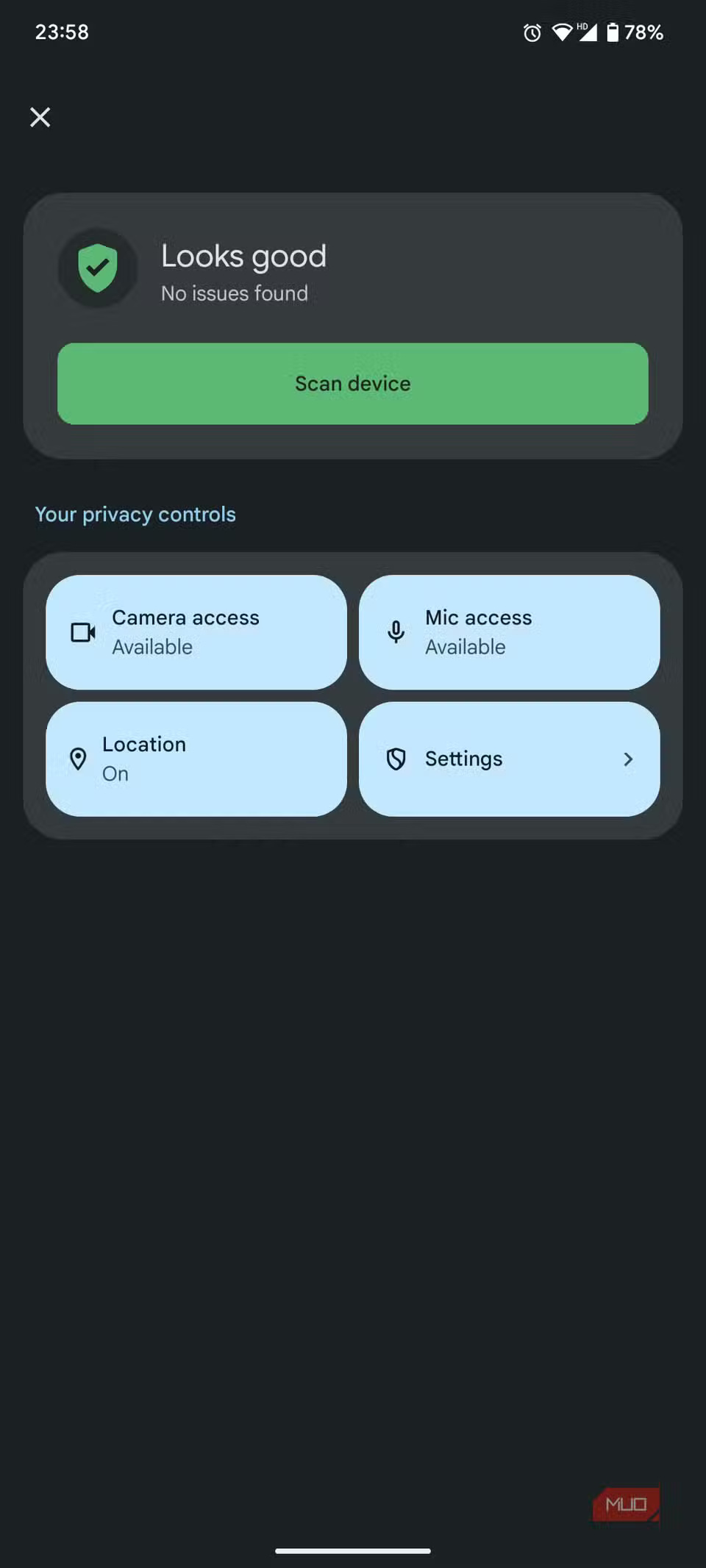Expand the Settings card via its chevron
This screenshot has height=1568, width=706.
(x=627, y=759)
